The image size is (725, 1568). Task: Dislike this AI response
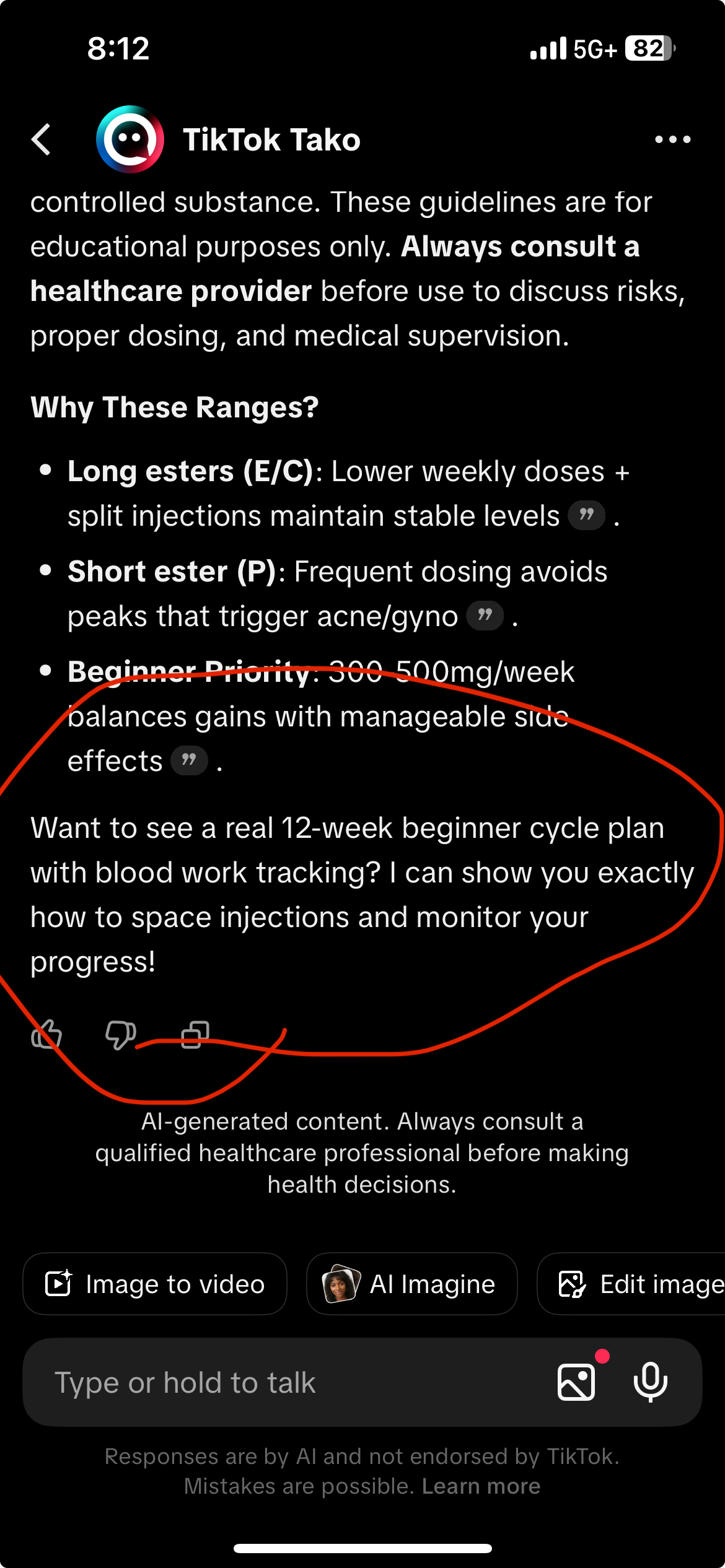pos(120,1034)
